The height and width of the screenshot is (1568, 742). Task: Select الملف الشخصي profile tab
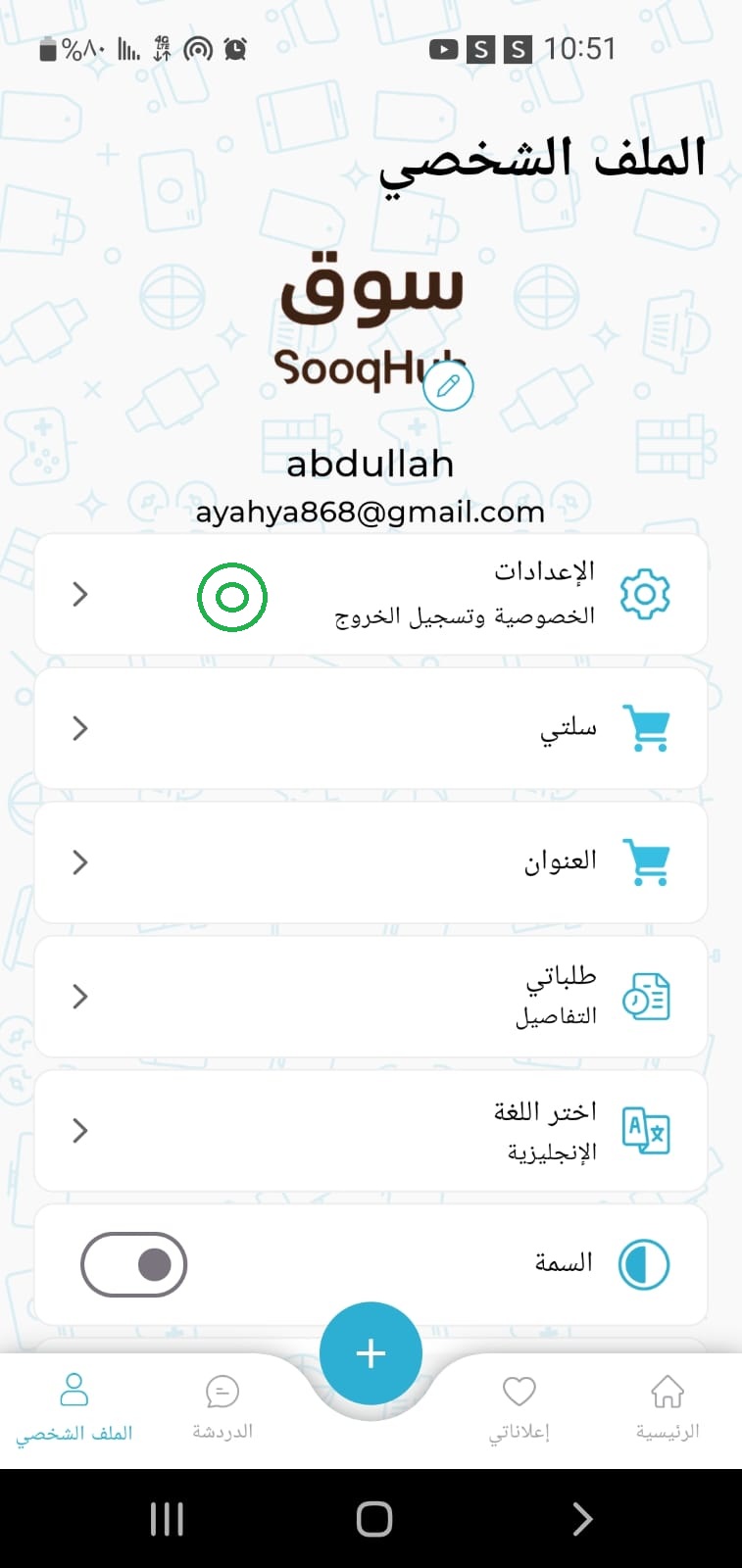[74, 1409]
